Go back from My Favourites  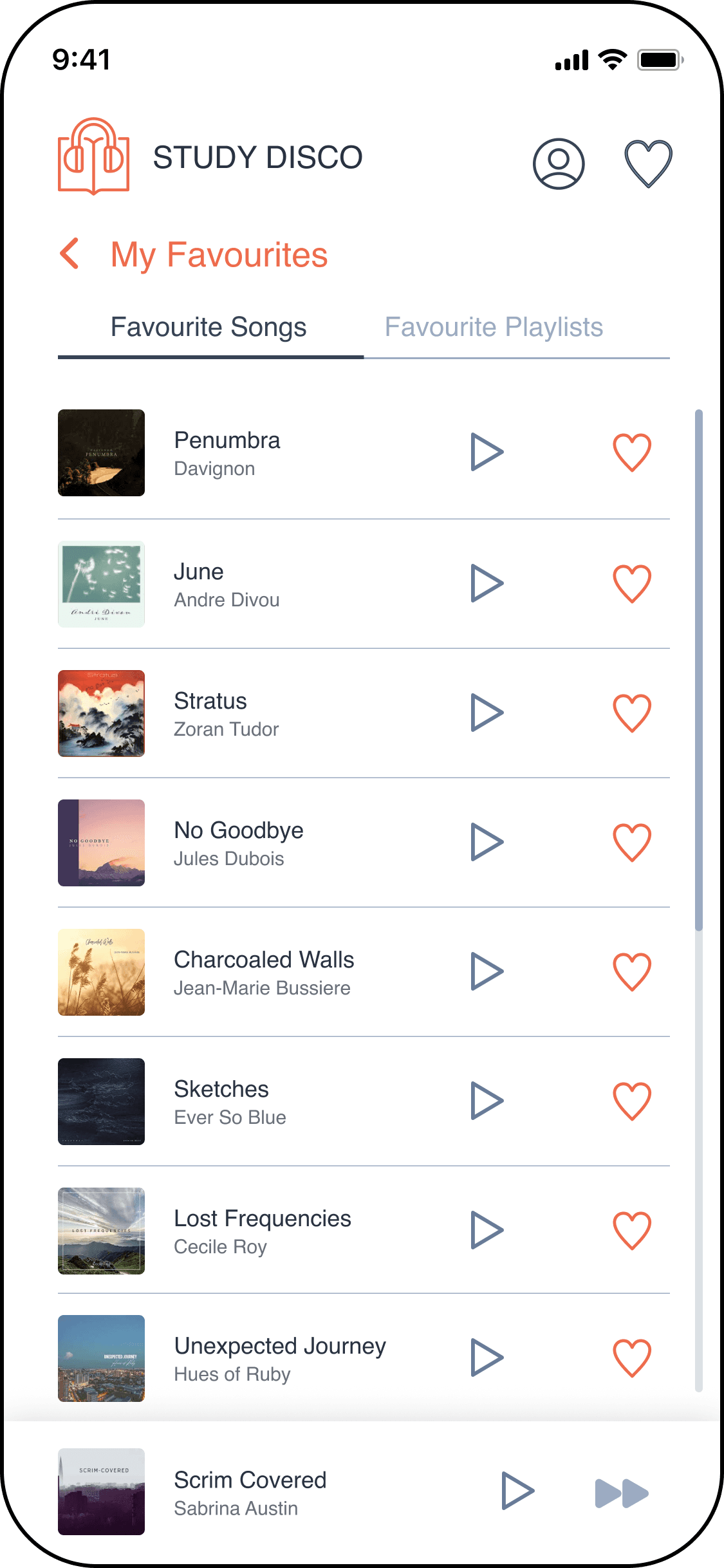(70, 254)
